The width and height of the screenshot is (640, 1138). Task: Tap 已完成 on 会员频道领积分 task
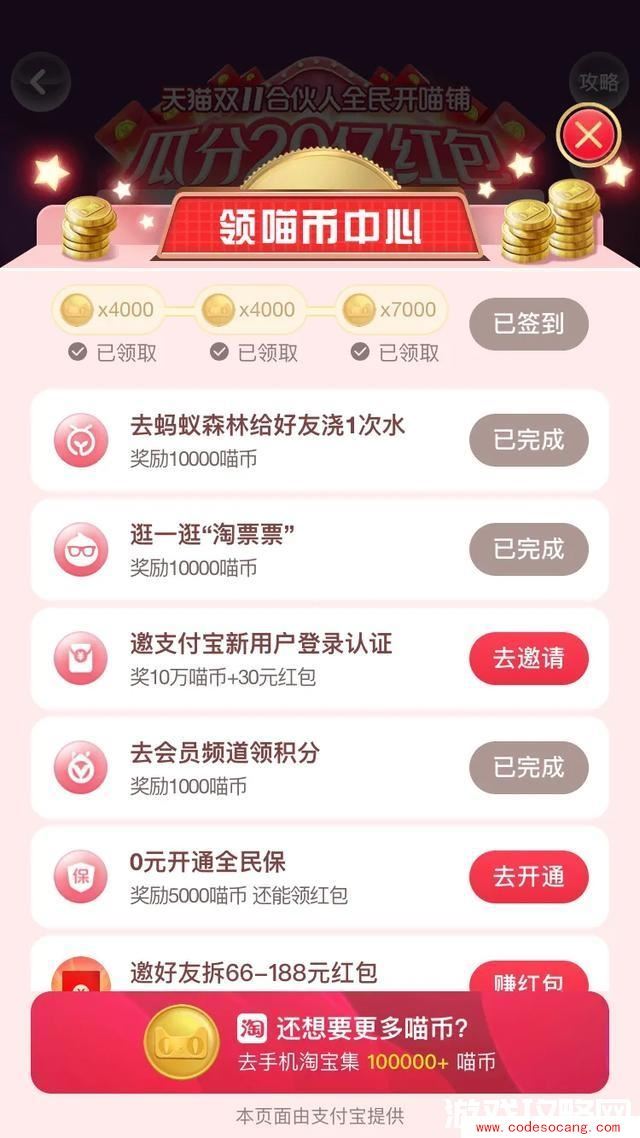(x=529, y=767)
